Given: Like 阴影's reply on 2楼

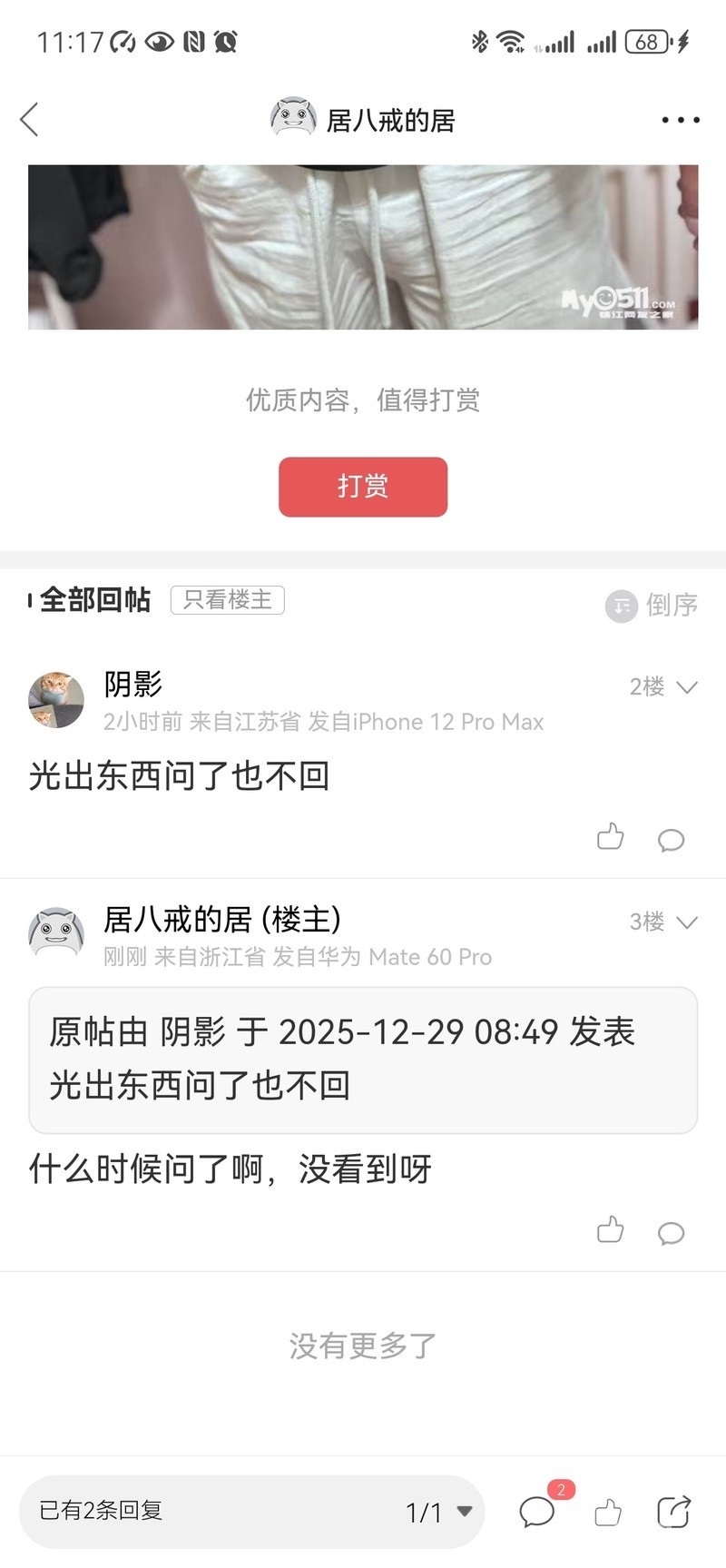Looking at the screenshot, I should [x=611, y=836].
